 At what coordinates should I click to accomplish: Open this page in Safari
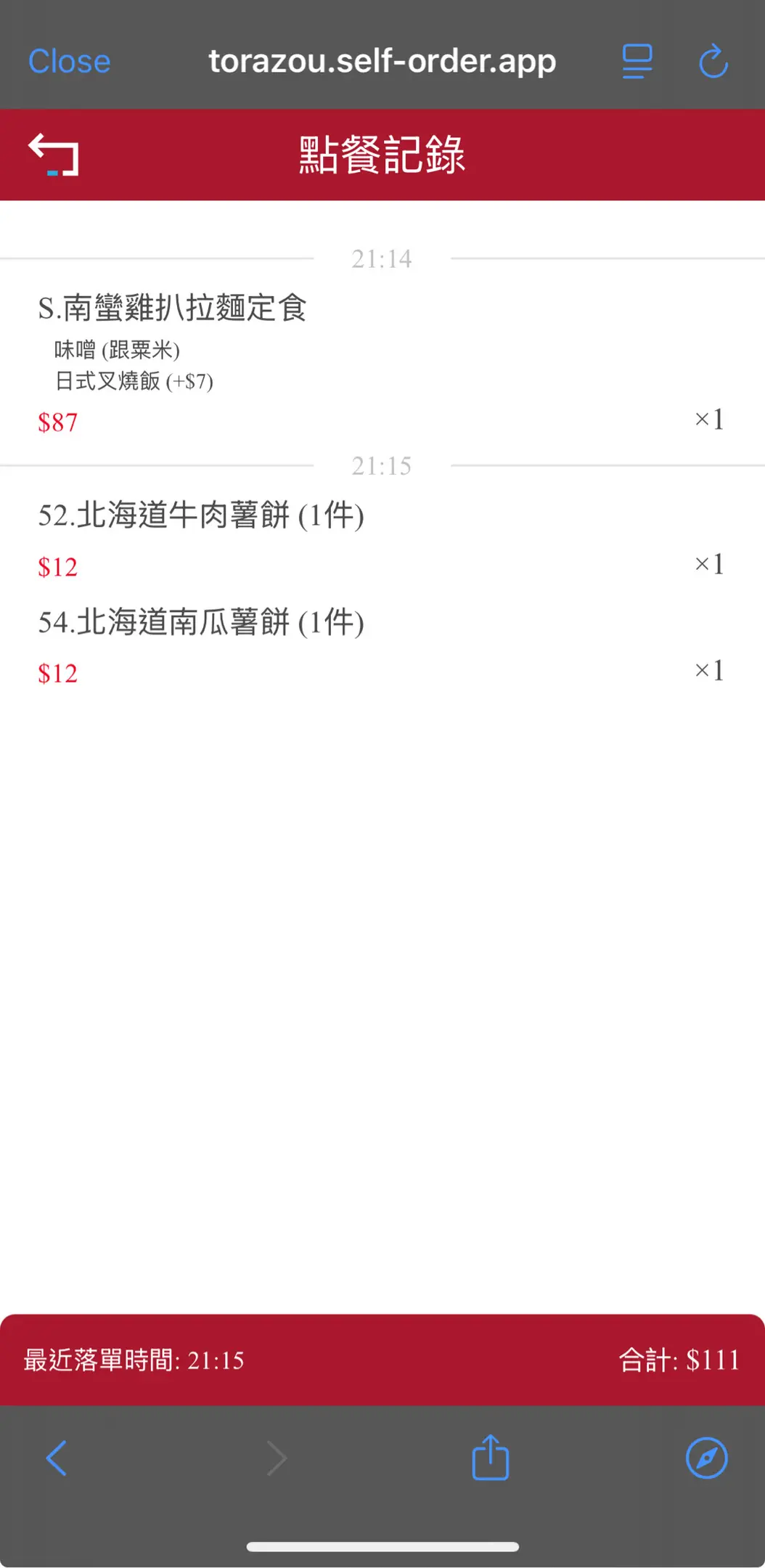pyautogui.click(x=706, y=1458)
